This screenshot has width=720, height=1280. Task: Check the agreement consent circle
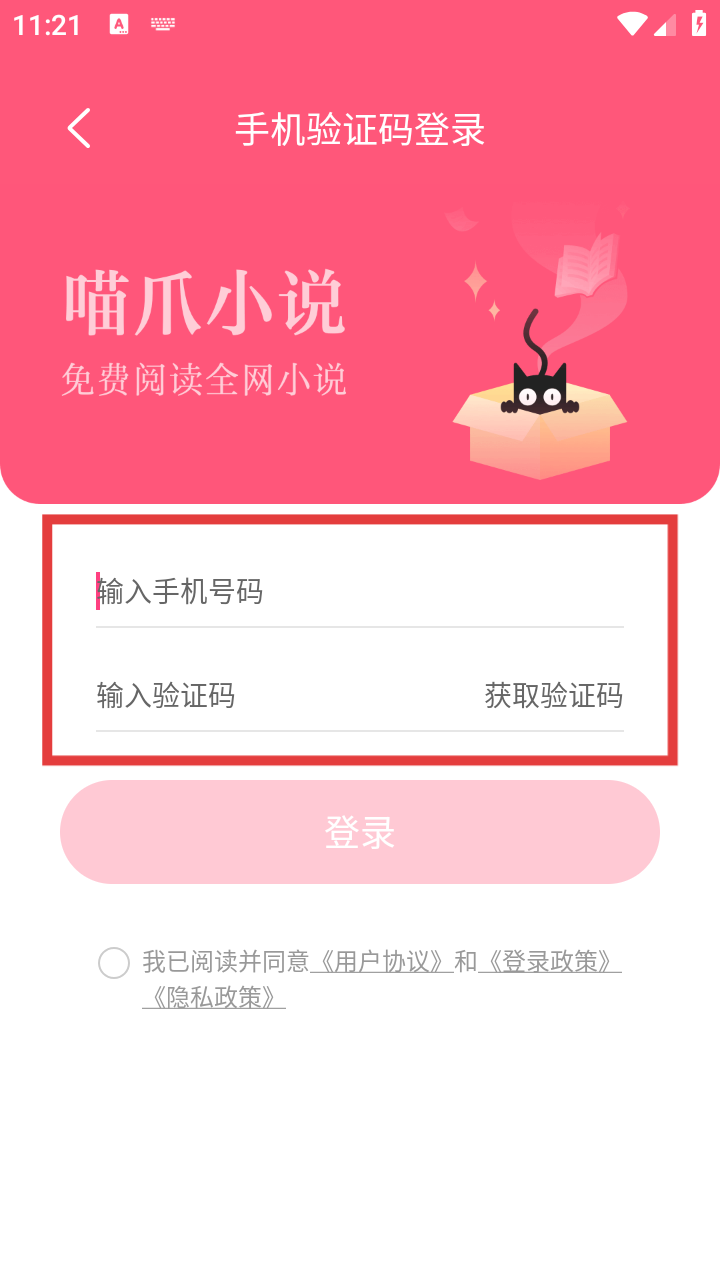pyautogui.click(x=114, y=963)
